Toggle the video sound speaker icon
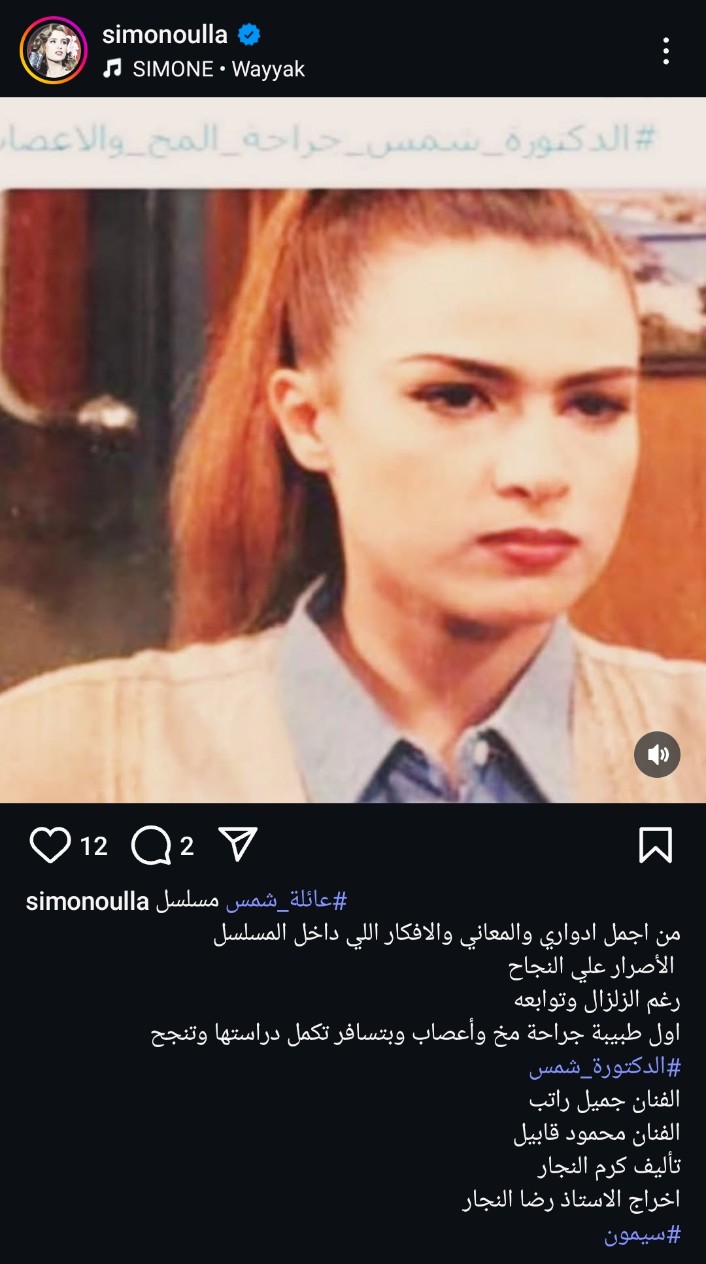 657,755
